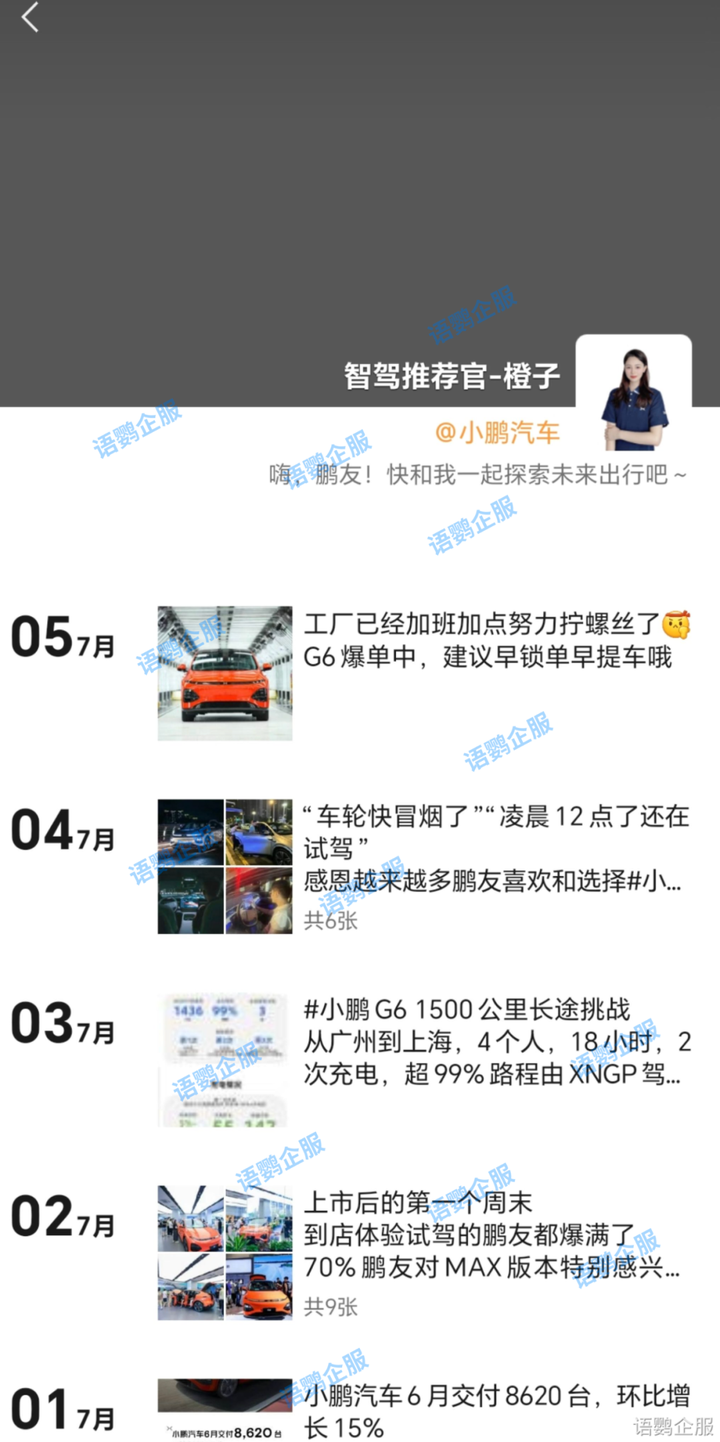View the showroom photos in the 02 7月 post
The image size is (720, 1442).
tap(225, 1252)
